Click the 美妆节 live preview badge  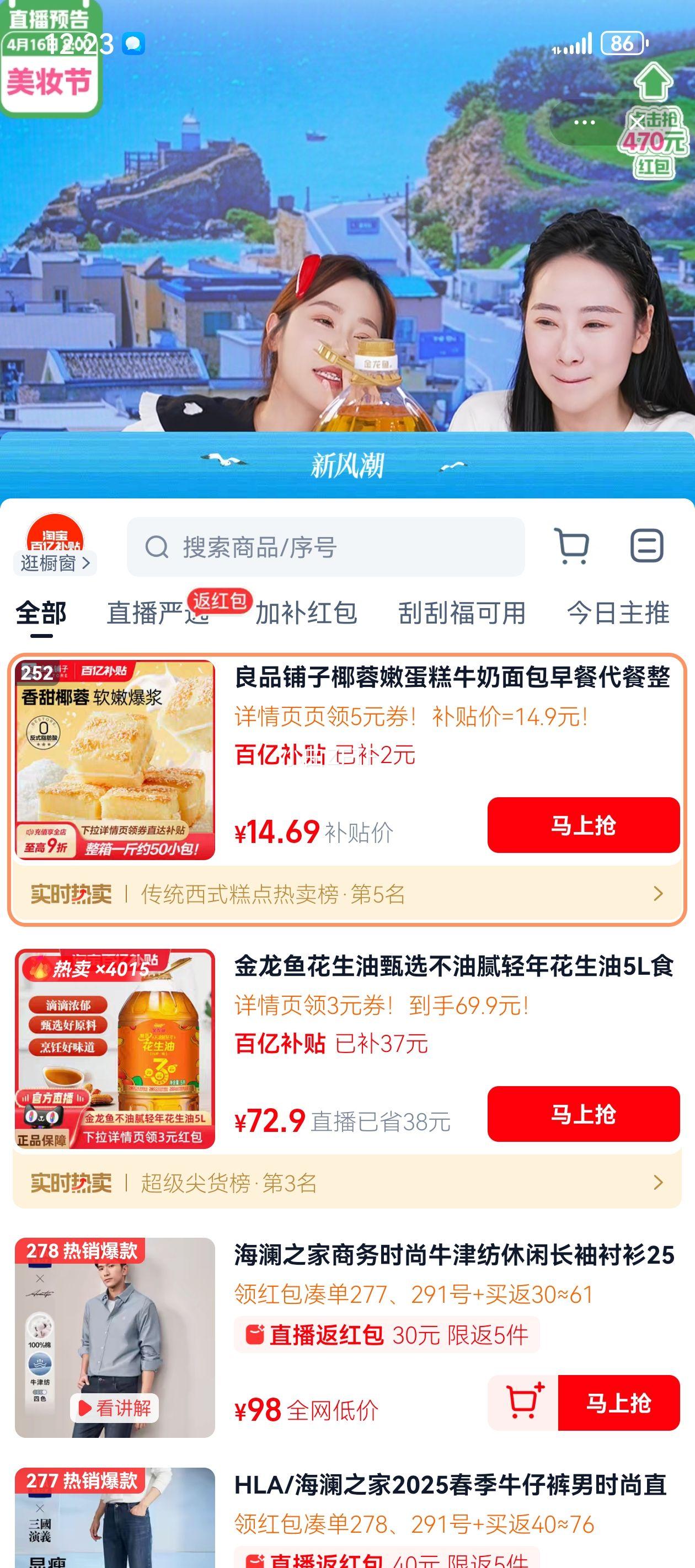50,81
